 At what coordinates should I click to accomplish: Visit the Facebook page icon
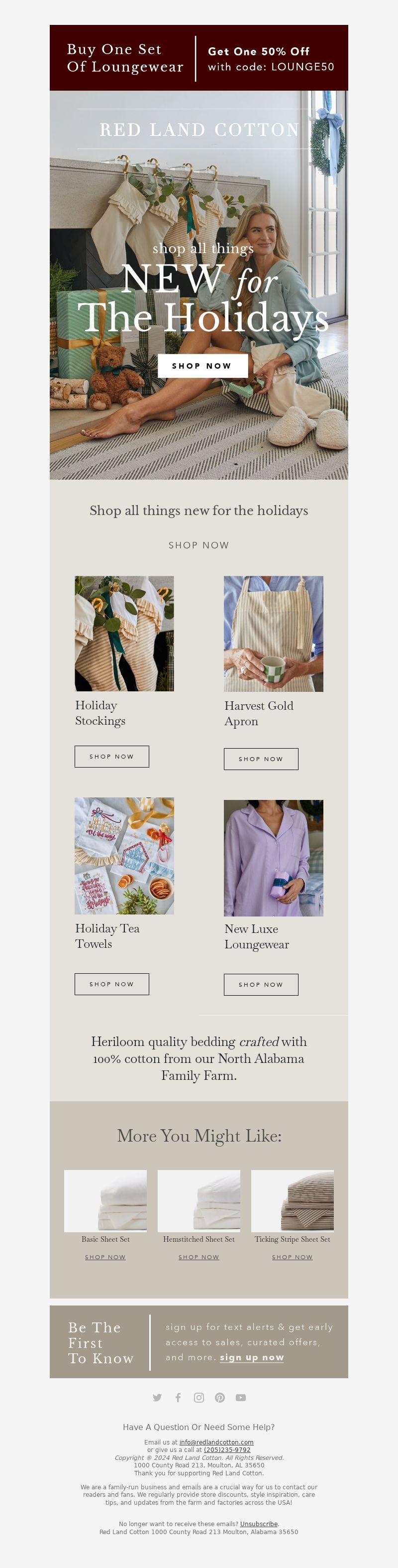178,1397
